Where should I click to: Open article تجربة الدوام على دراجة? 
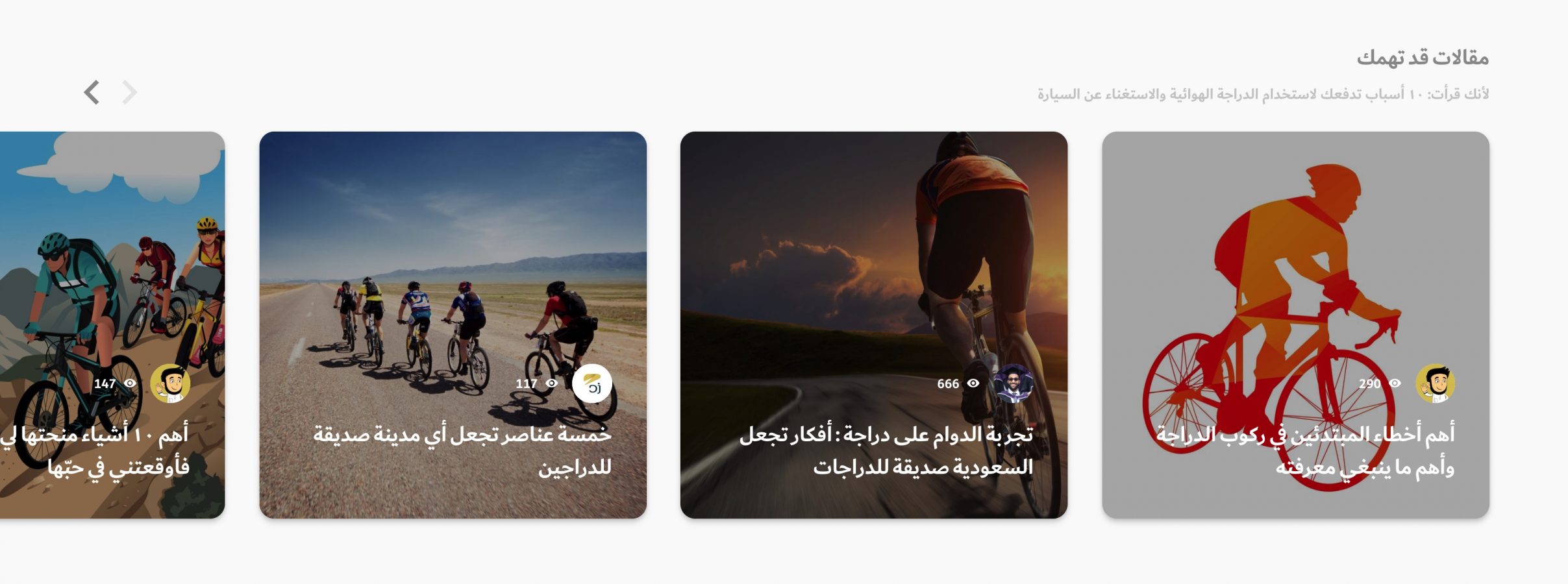886,450
